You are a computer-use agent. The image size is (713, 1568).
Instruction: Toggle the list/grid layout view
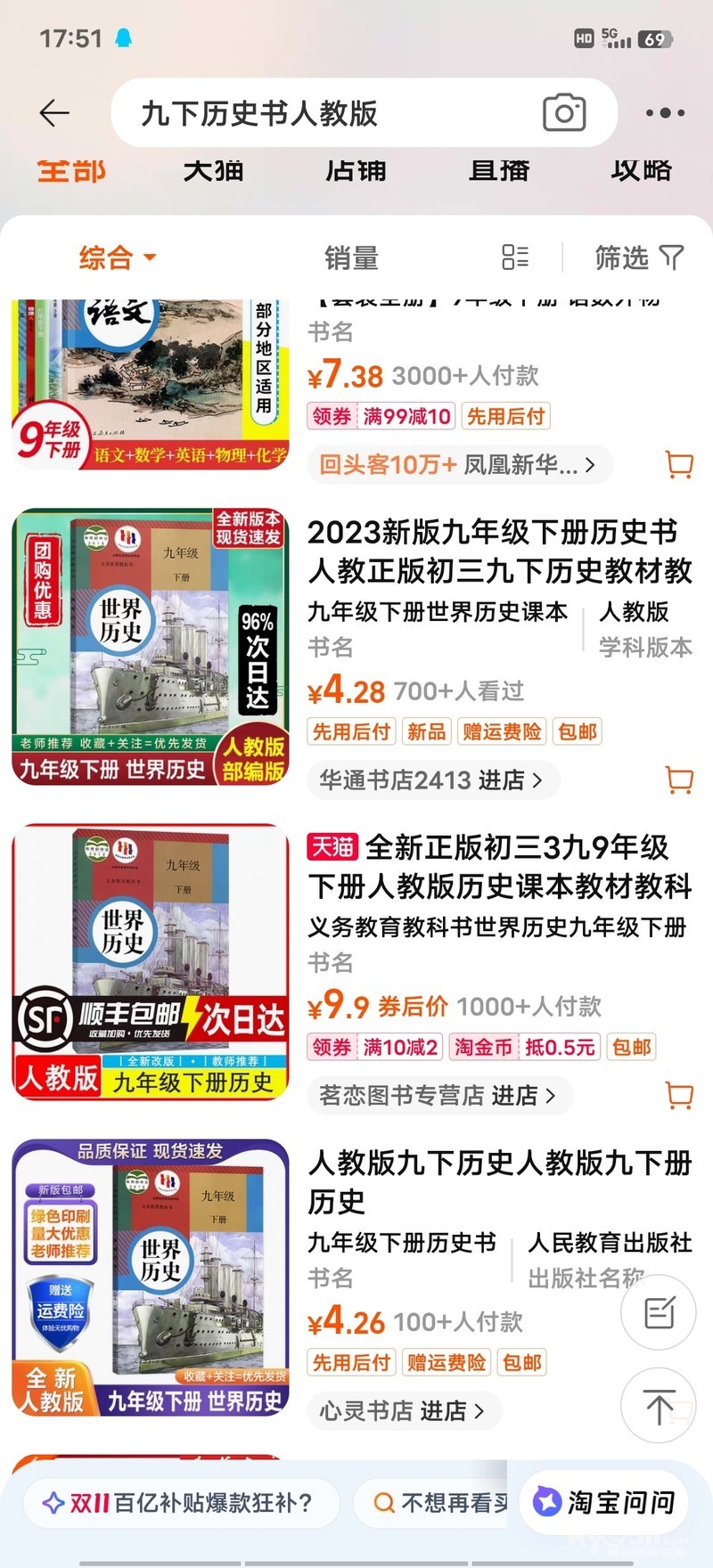[x=515, y=257]
